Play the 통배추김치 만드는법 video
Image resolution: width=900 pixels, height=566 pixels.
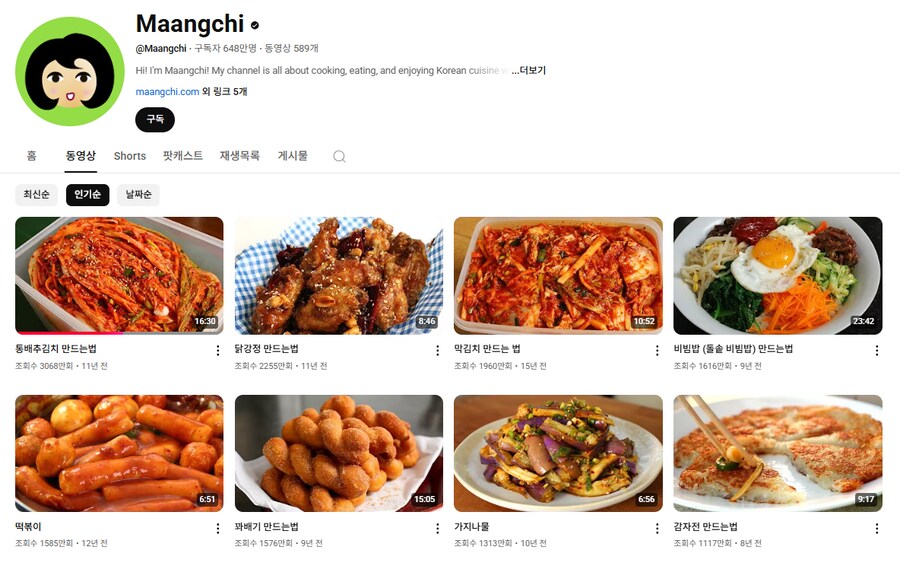pyautogui.click(x=119, y=275)
